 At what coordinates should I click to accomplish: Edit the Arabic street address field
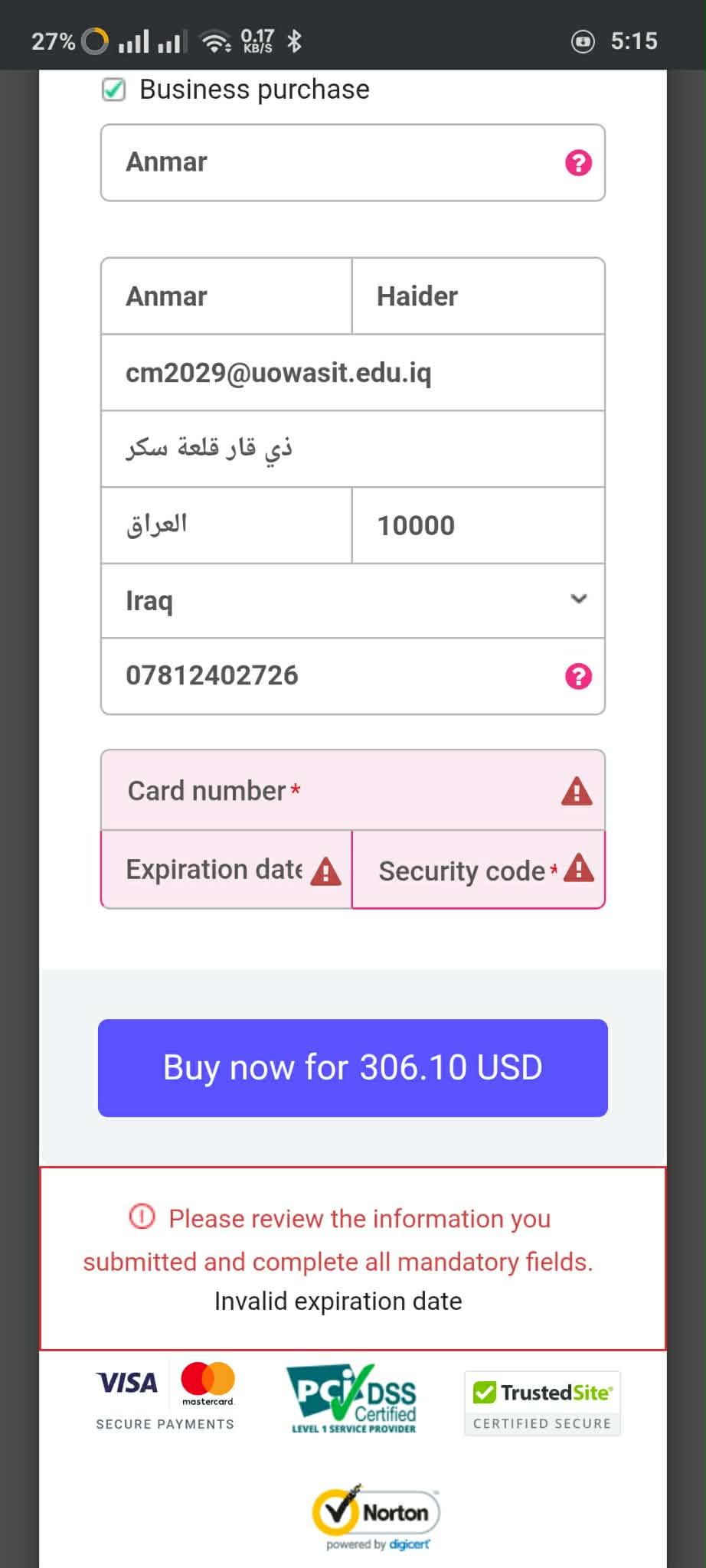coord(352,449)
